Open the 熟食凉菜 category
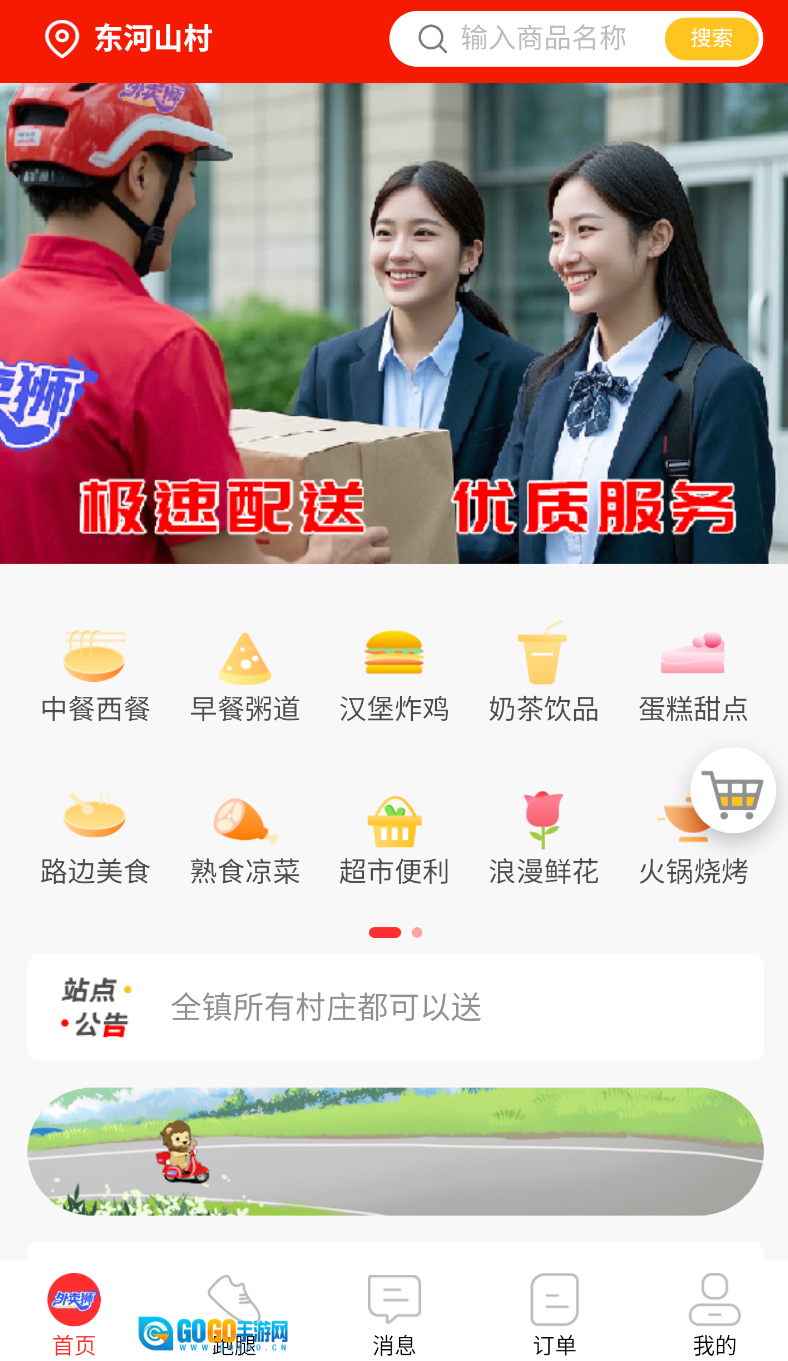 (245, 838)
